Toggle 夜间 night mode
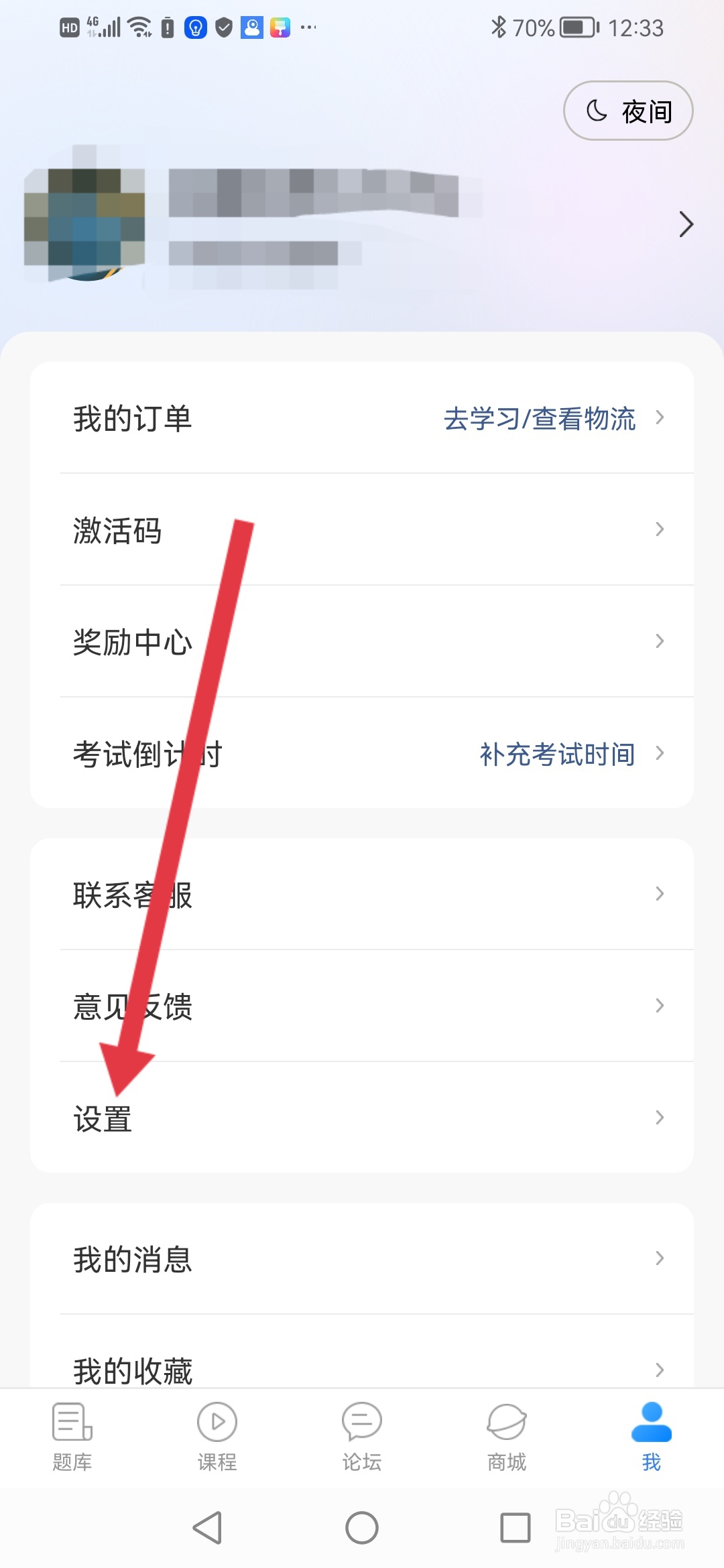 pyautogui.click(x=627, y=111)
